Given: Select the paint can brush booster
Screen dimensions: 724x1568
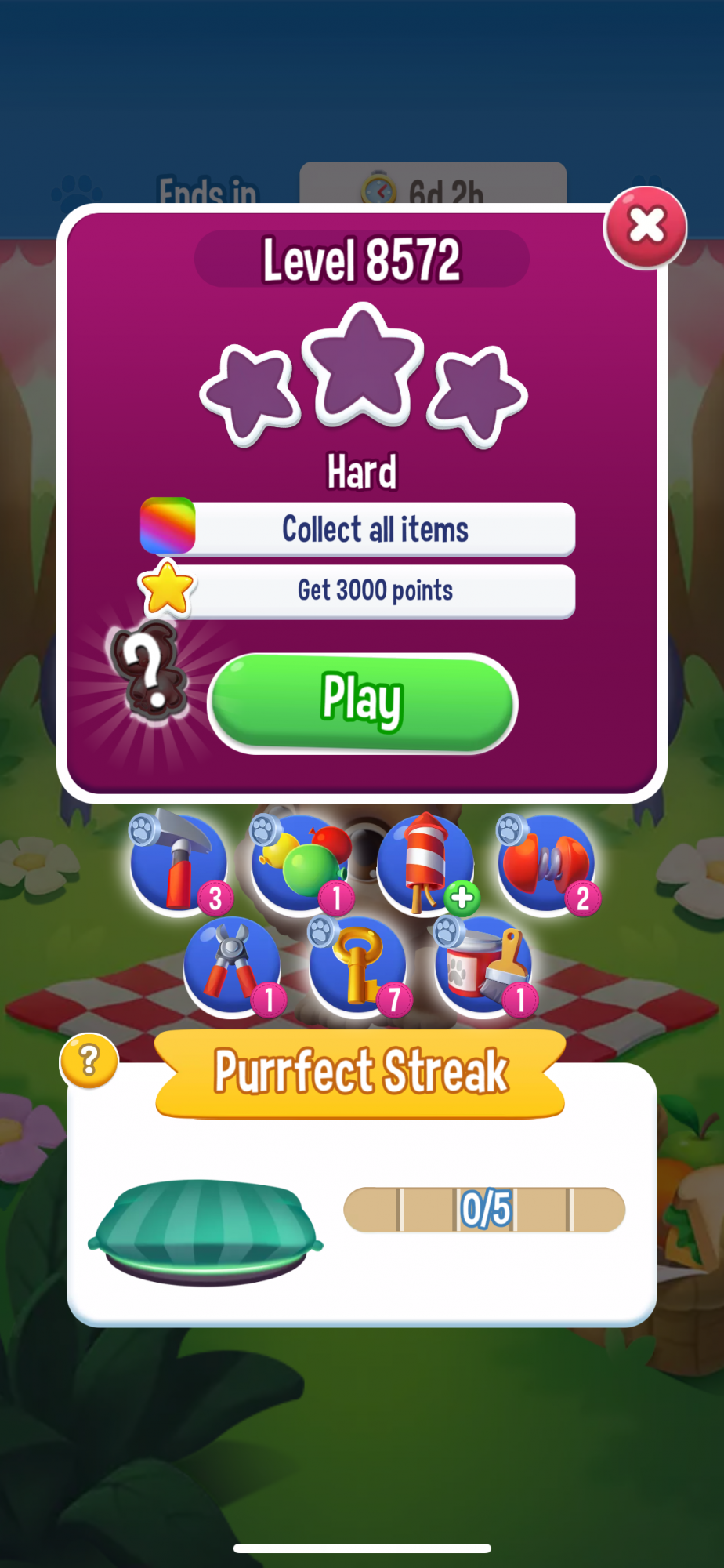Looking at the screenshot, I should pos(483,966).
